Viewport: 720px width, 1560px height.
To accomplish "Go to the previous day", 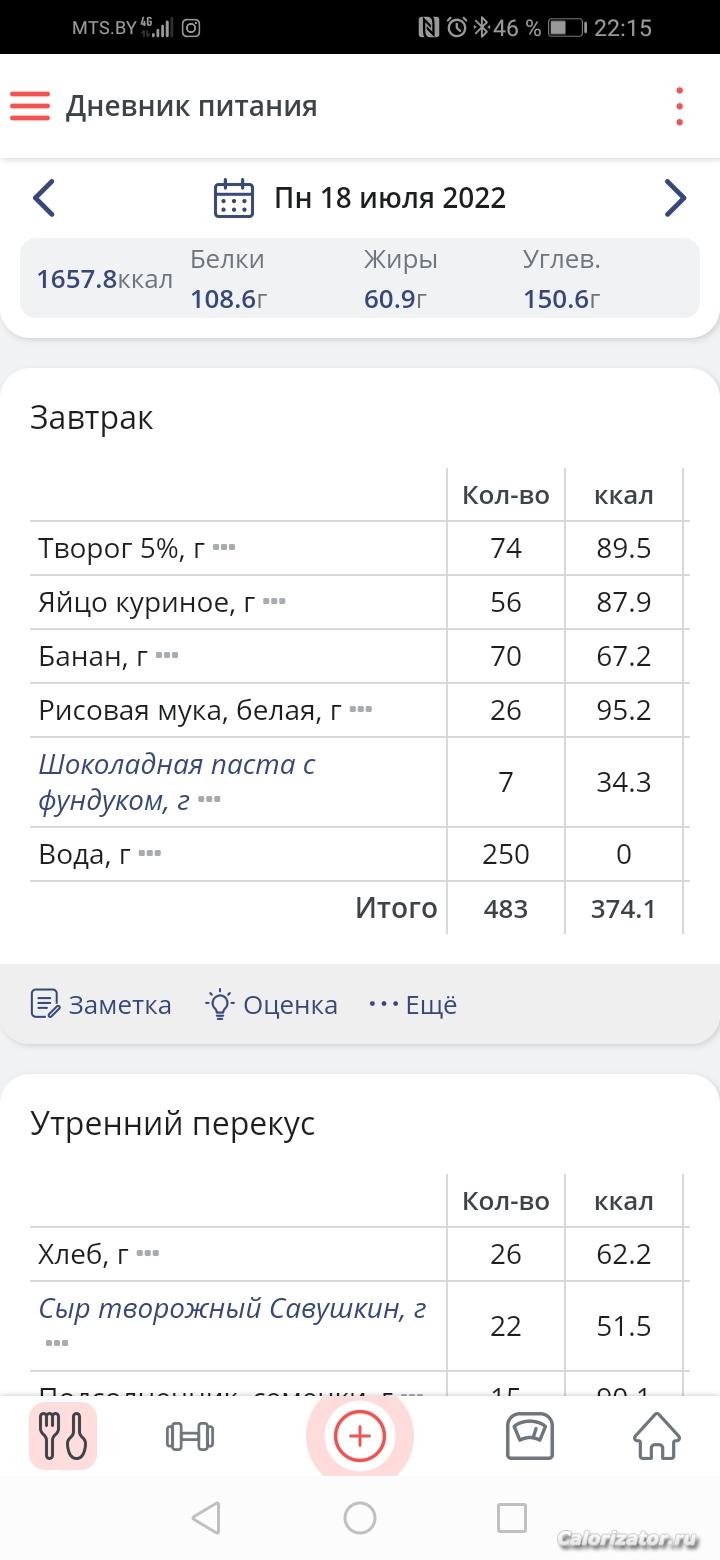I will click(x=44, y=198).
